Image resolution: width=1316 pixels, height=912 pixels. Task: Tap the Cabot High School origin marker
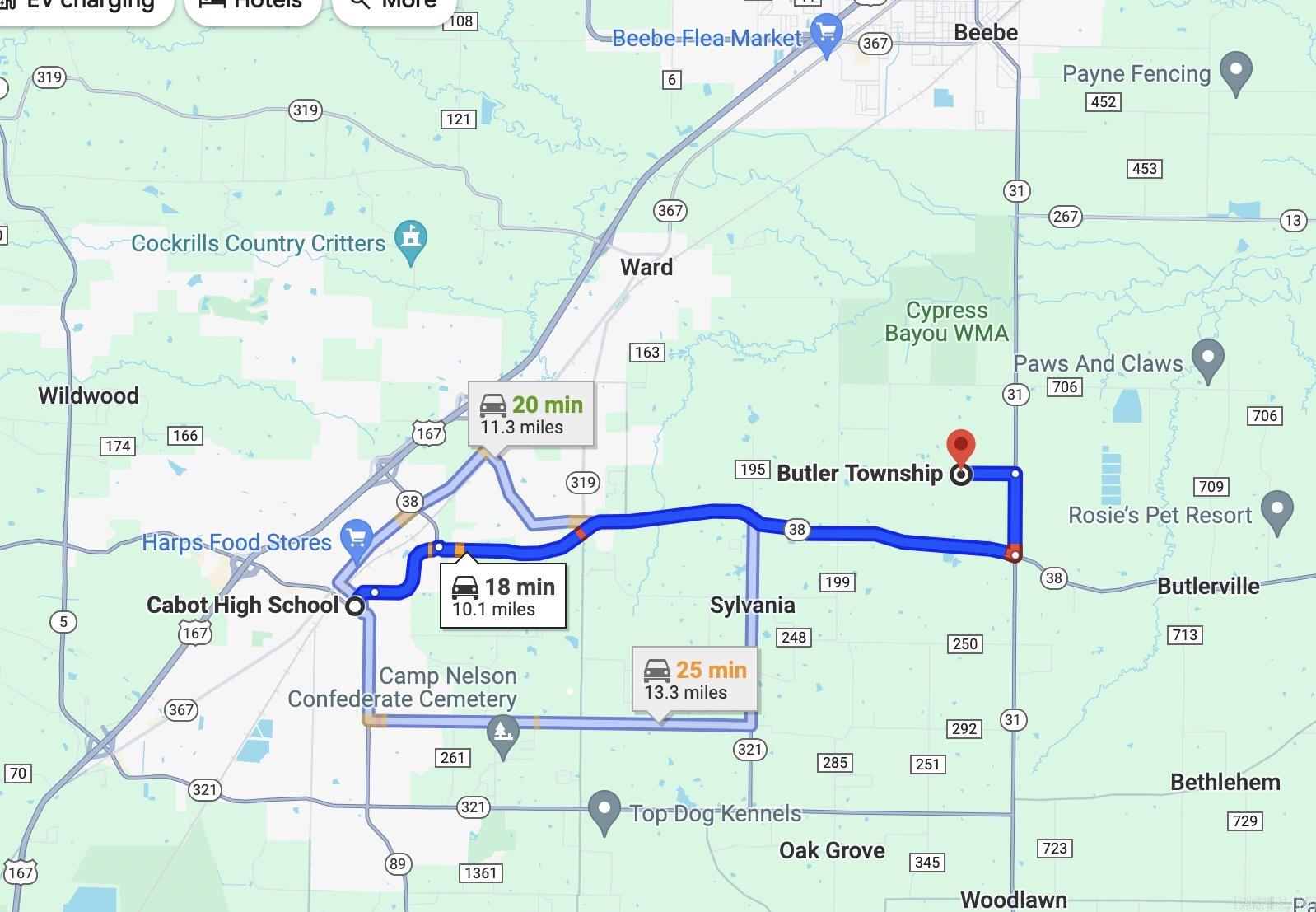tap(354, 606)
